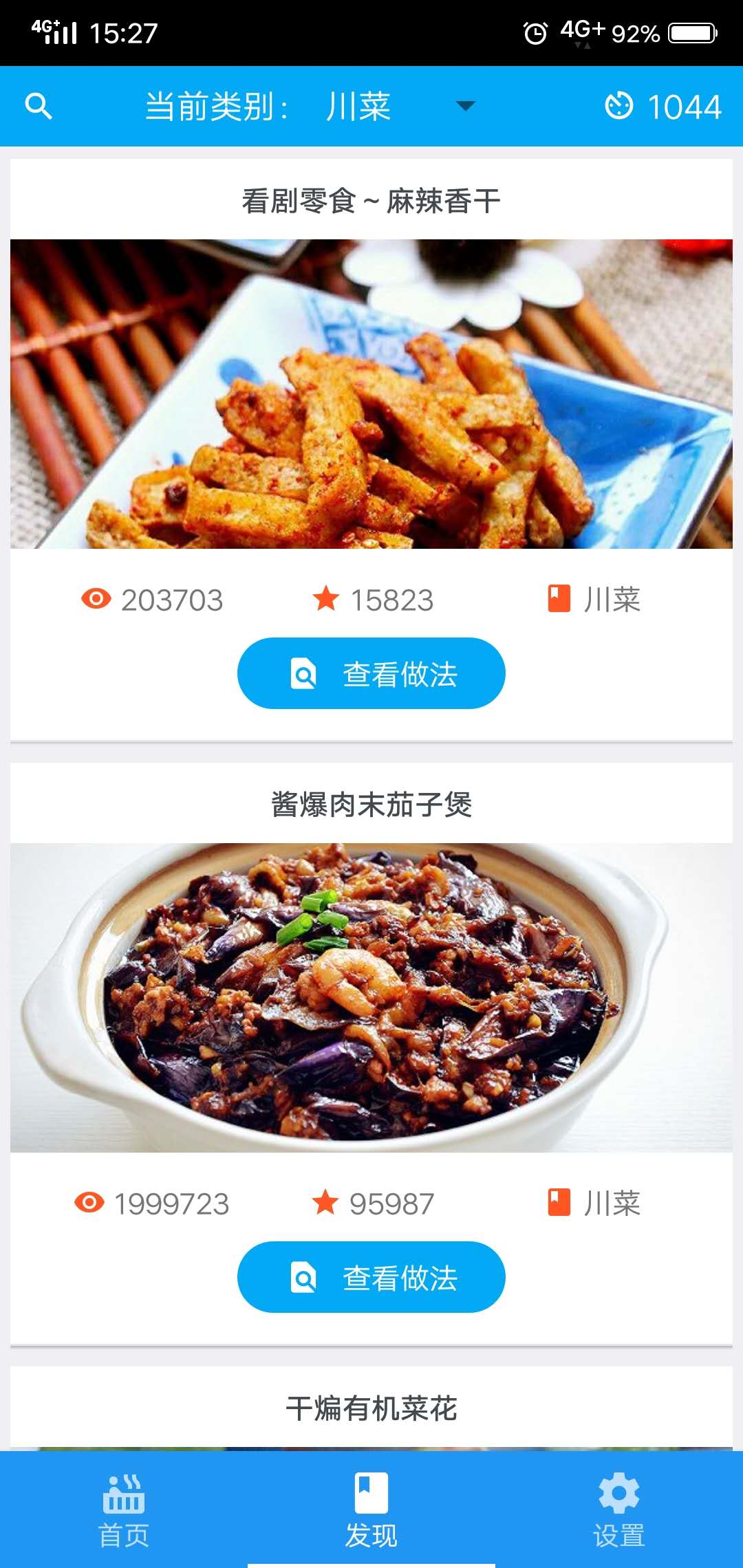This screenshot has width=743, height=1568.
Task: Go to the 设置 tab
Action: point(619,1510)
